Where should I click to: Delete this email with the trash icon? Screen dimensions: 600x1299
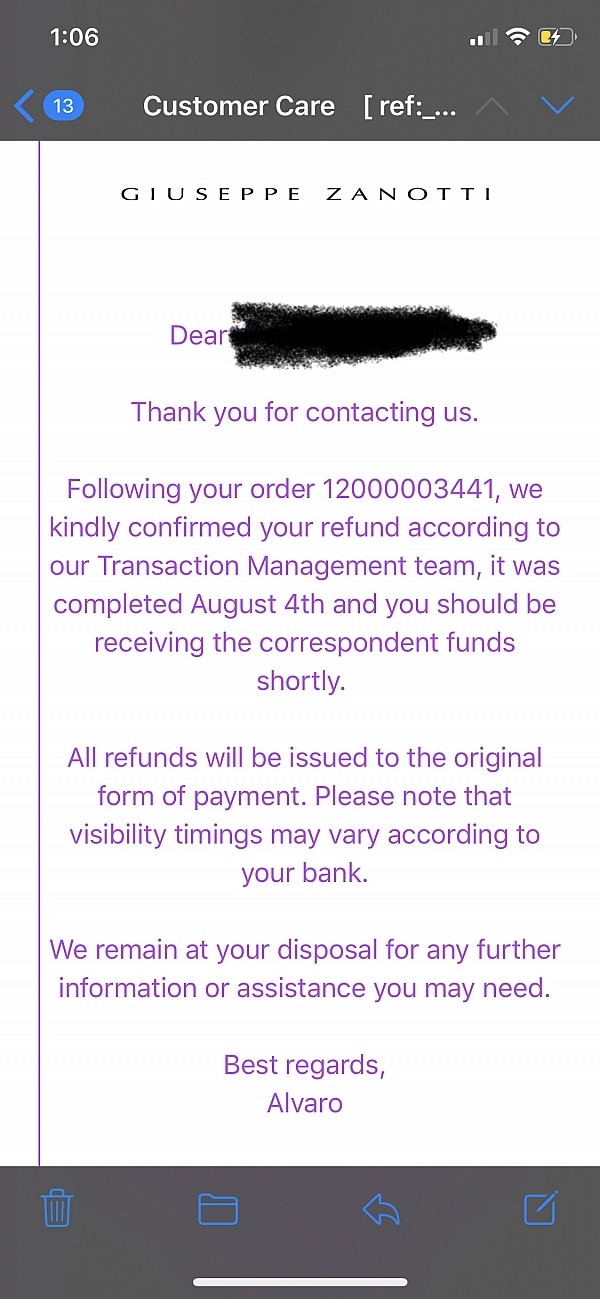point(57,1208)
